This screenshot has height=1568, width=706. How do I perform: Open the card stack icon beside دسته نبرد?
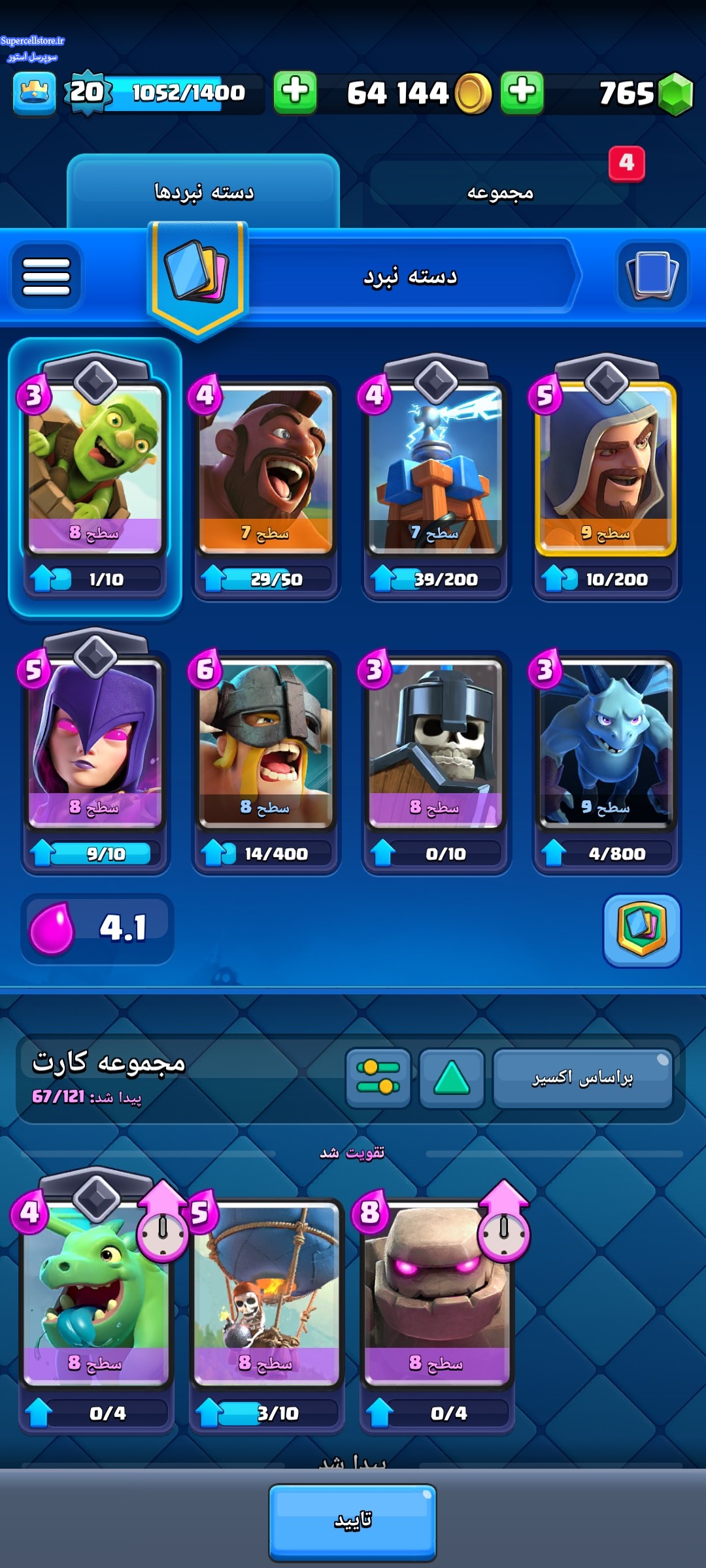[x=652, y=275]
